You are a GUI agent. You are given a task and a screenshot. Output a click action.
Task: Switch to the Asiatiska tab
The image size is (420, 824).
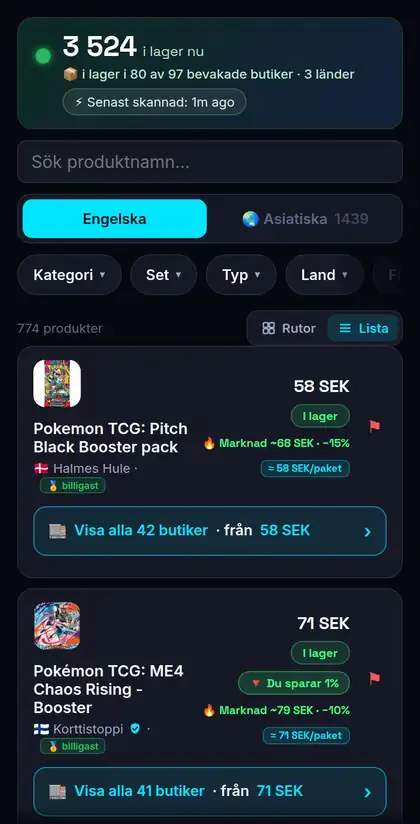(x=305, y=219)
